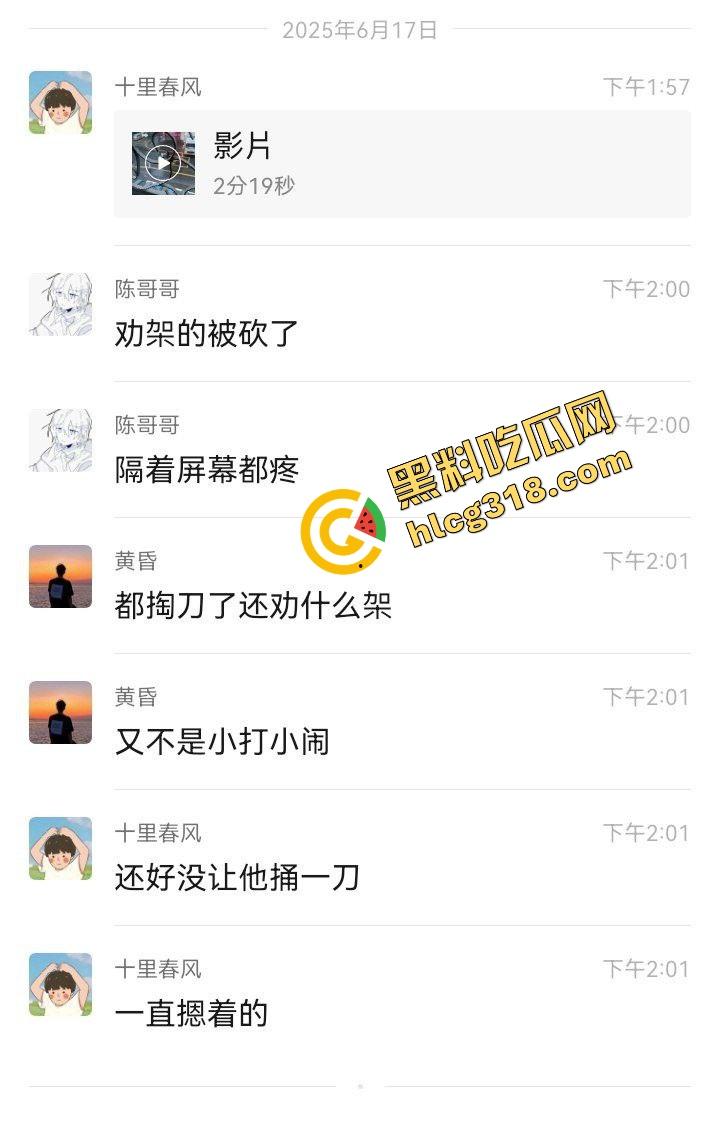Play the 2分19秒 影片 video message

[x=163, y=163]
